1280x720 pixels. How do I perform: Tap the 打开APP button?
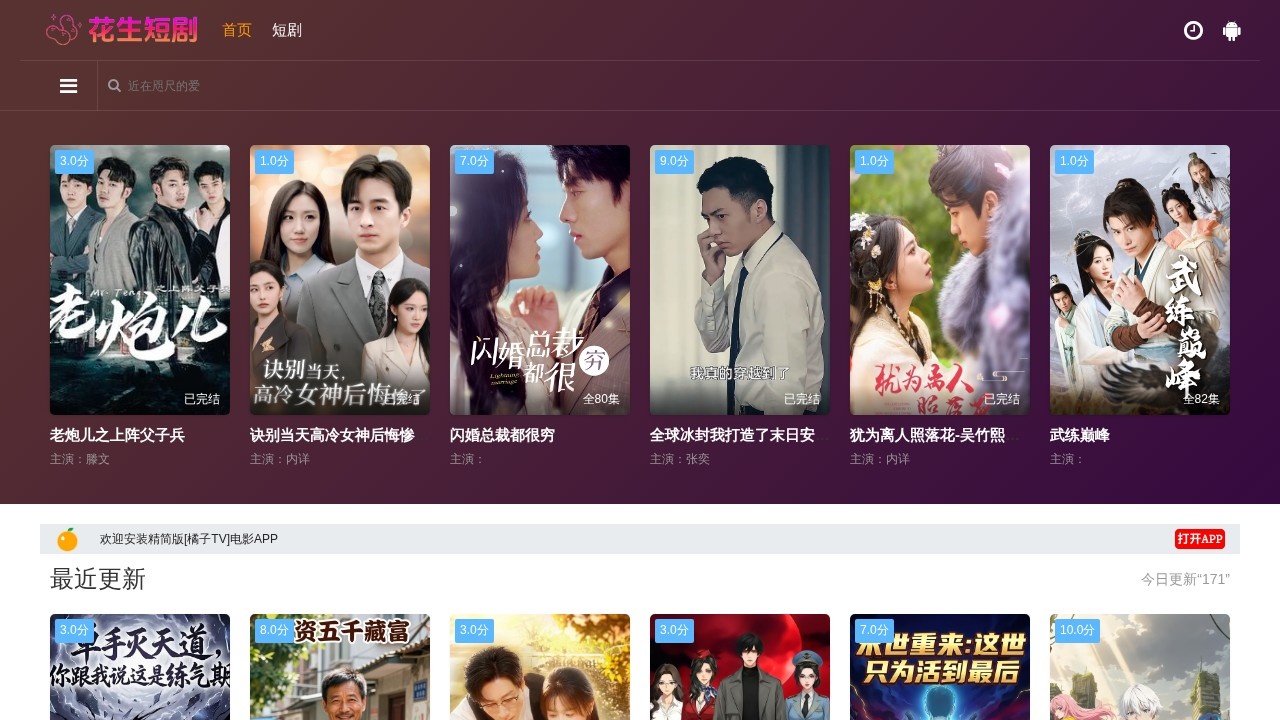point(1199,539)
